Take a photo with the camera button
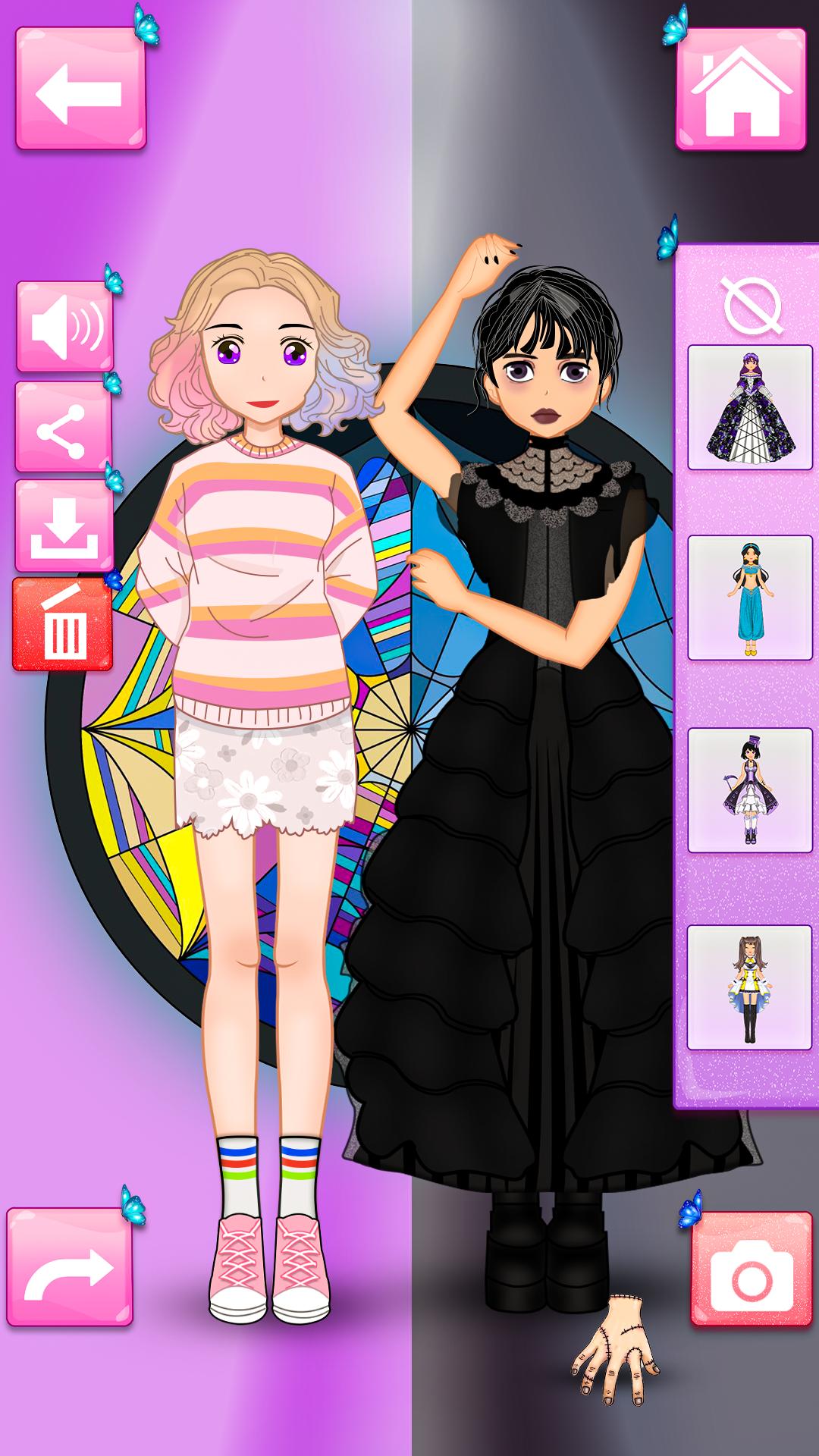This screenshot has width=819, height=1456. tap(751, 1269)
